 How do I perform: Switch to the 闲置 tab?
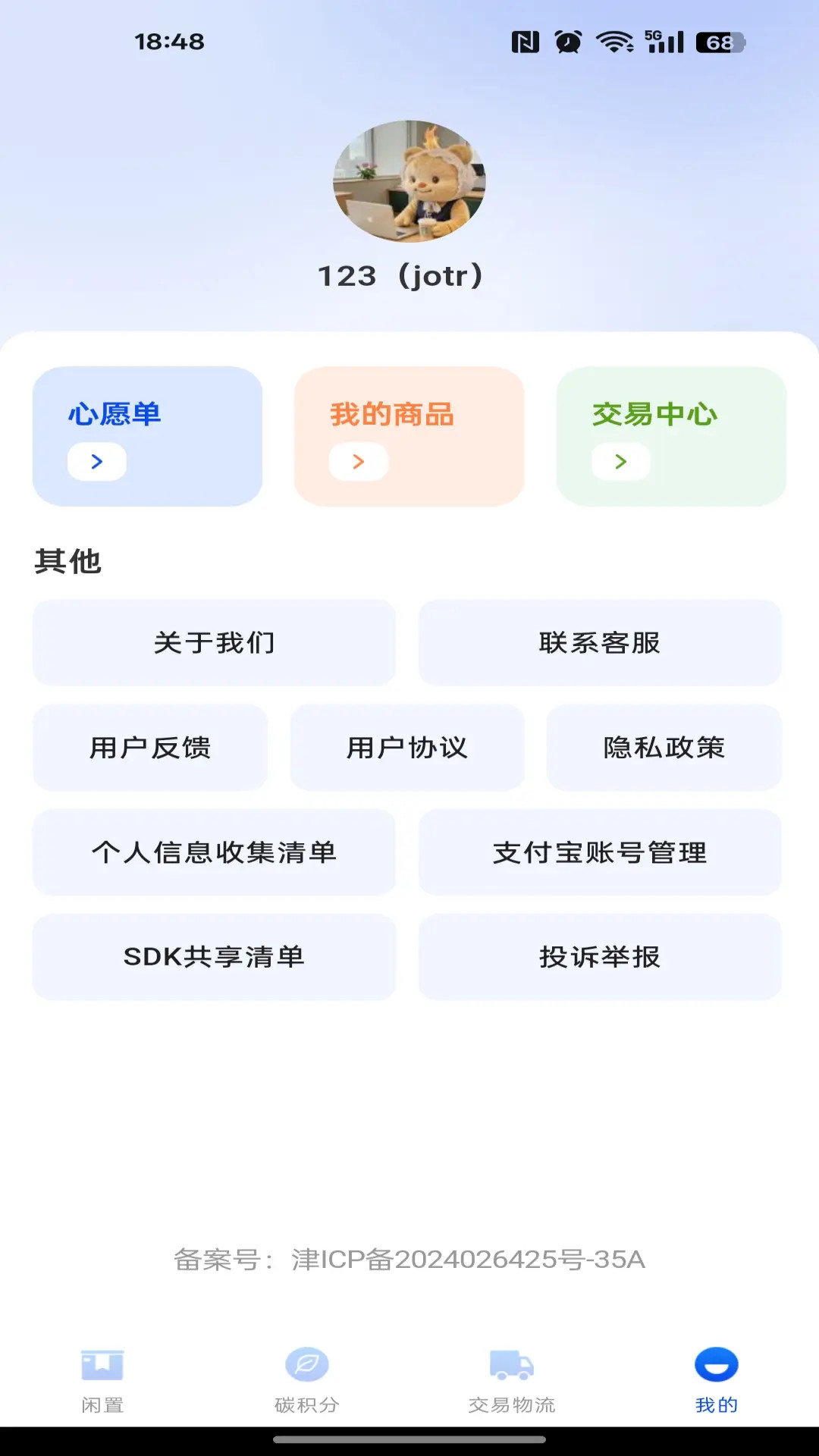pyautogui.click(x=102, y=1380)
